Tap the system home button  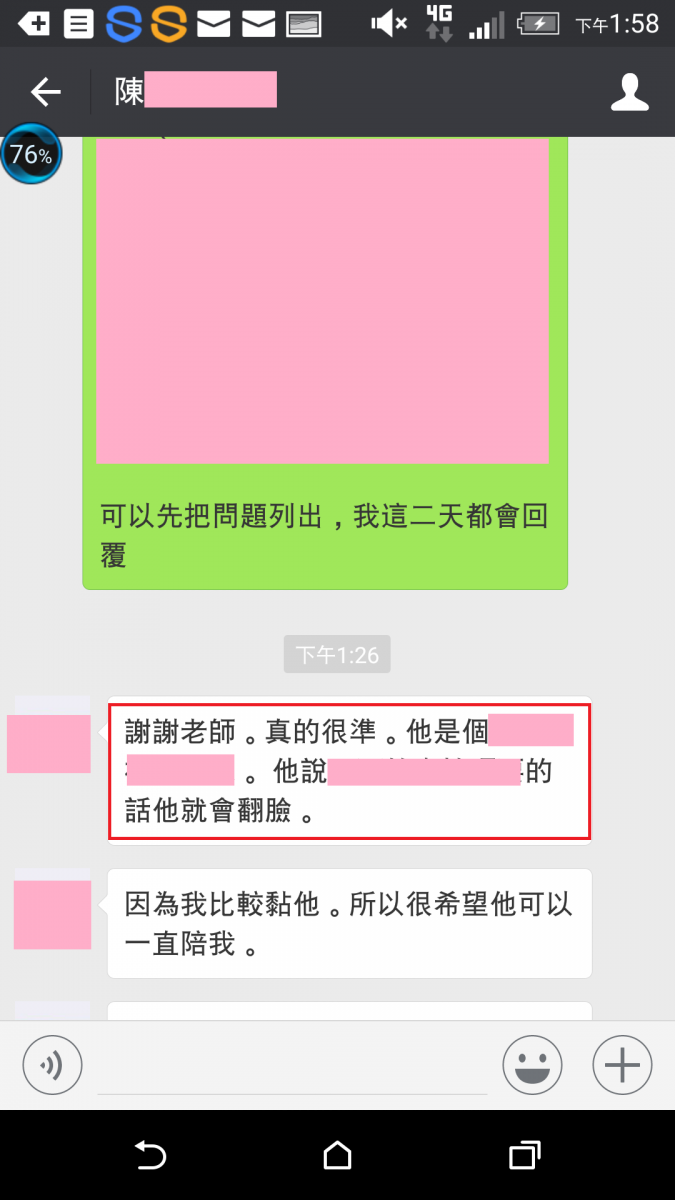[x=338, y=1156]
